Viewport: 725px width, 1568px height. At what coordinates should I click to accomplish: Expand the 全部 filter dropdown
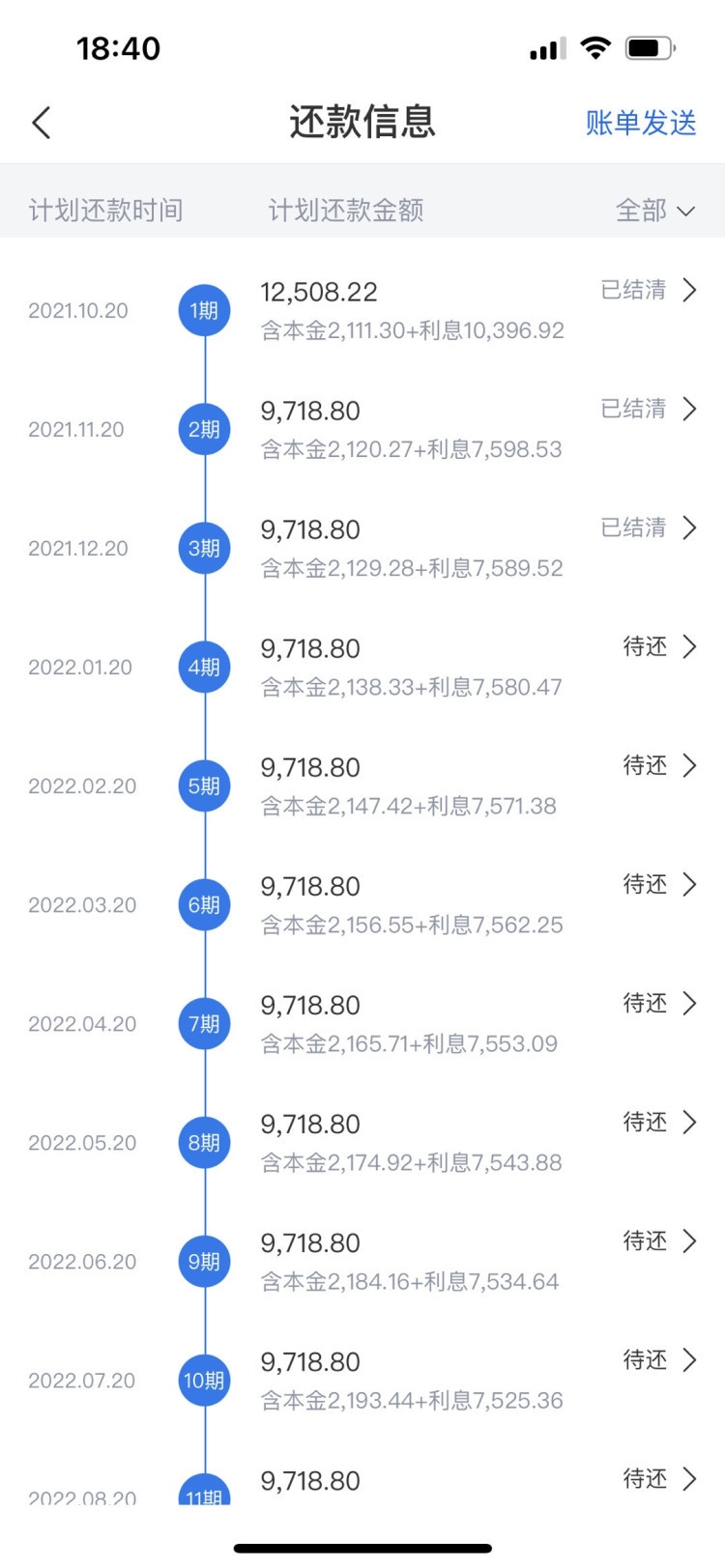coord(654,210)
